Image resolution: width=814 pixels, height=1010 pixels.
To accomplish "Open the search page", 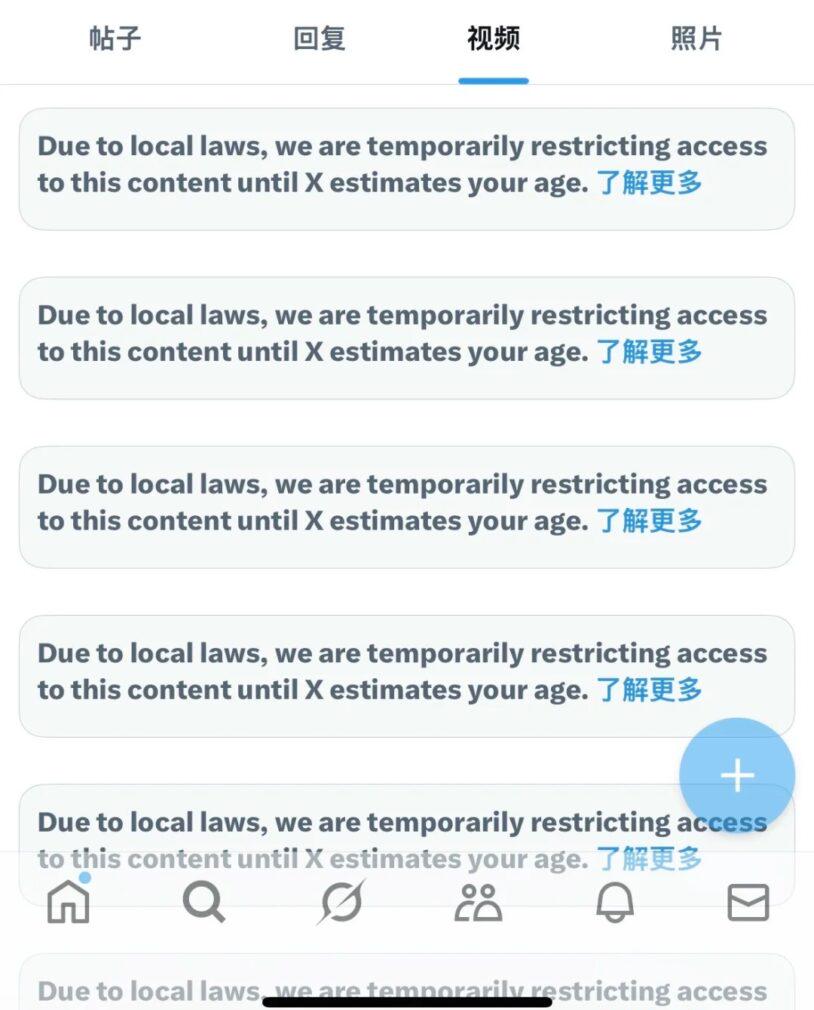I will (x=204, y=902).
